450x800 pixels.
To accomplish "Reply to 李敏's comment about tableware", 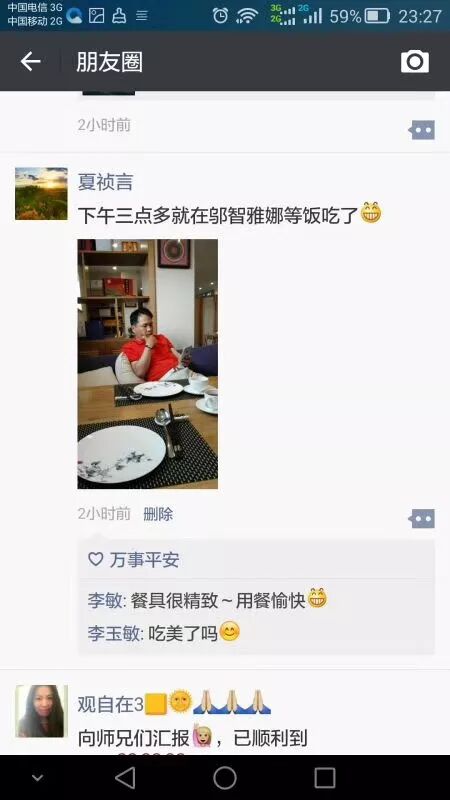I will tap(208, 599).
